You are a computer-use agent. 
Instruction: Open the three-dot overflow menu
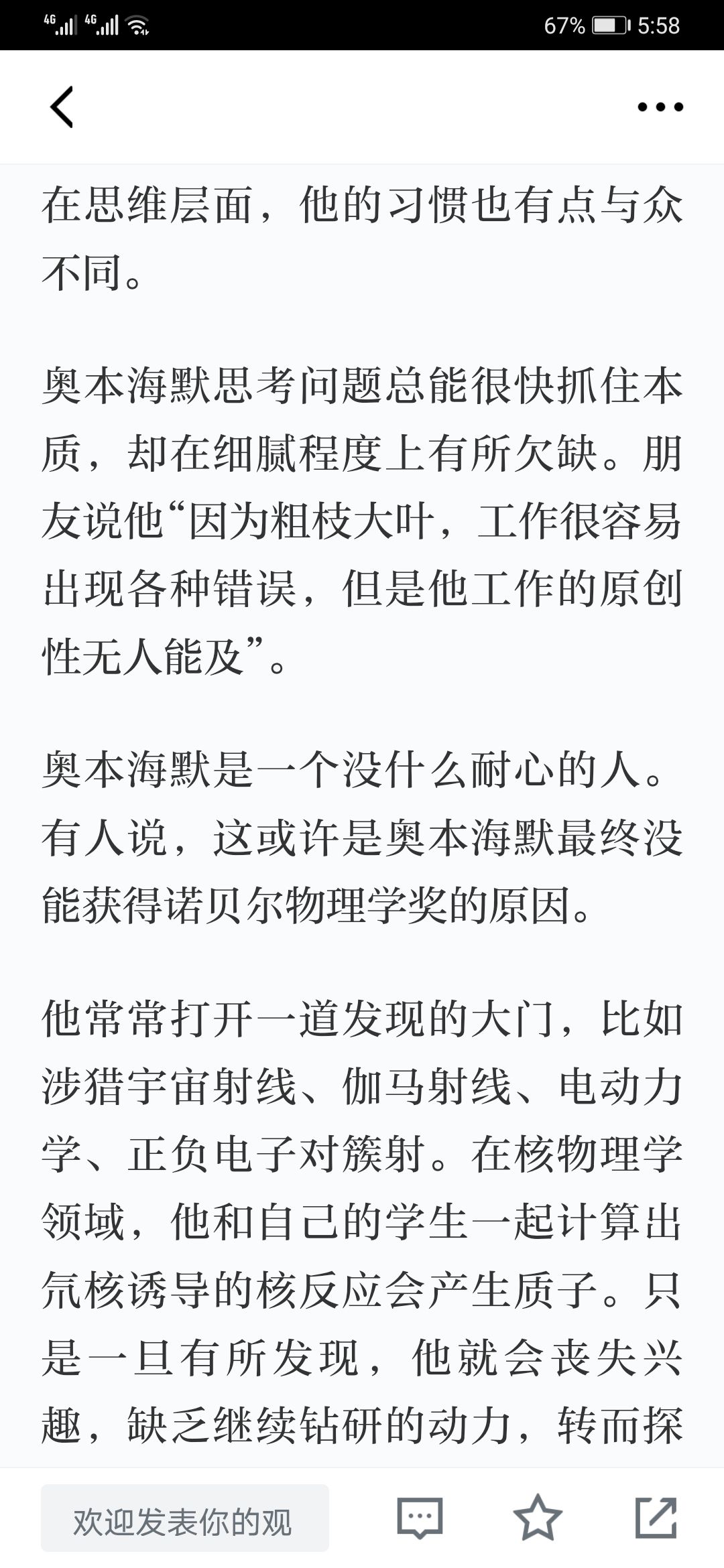[660, 107]
